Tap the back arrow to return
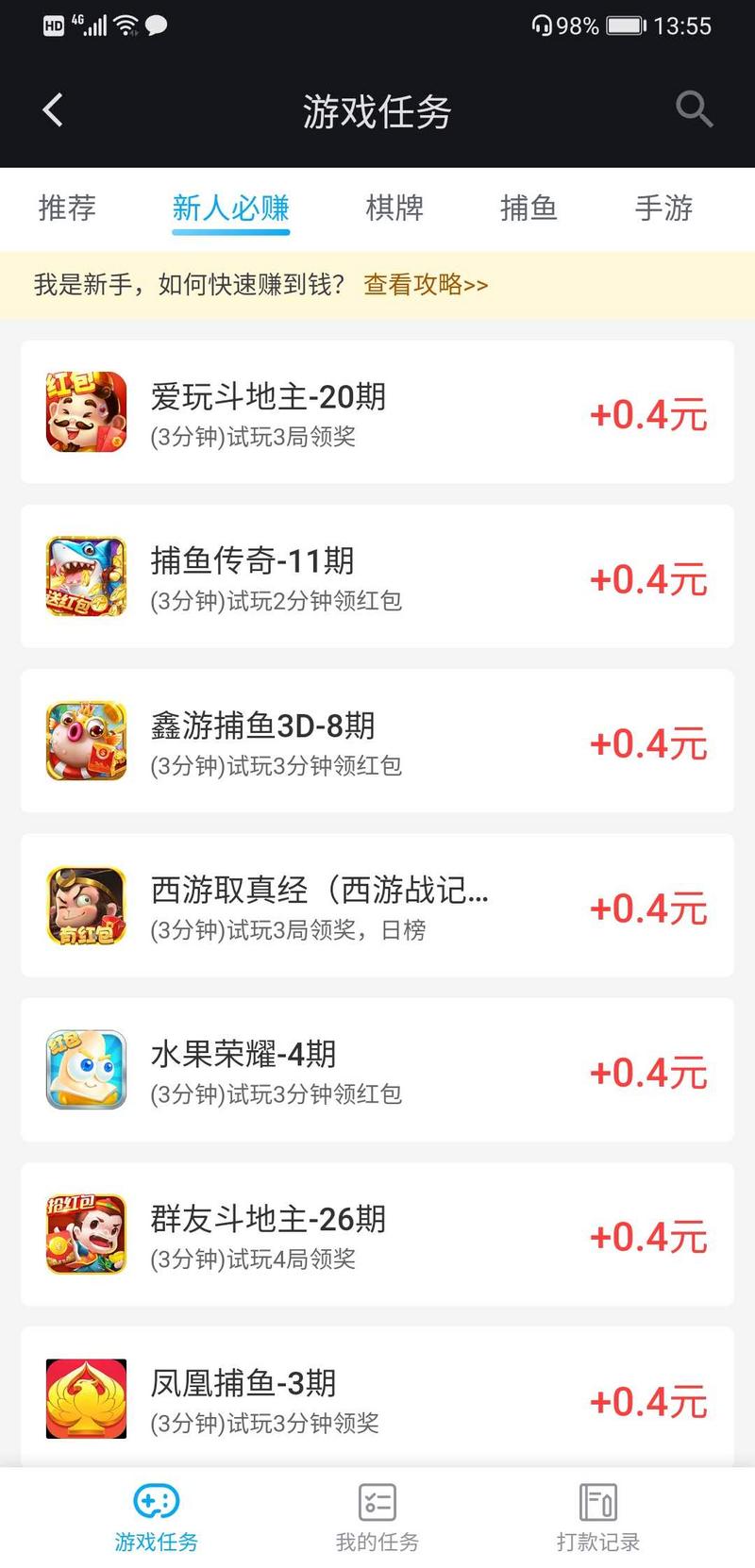Viewport: 755px width, 1568px height. (52, 109)
